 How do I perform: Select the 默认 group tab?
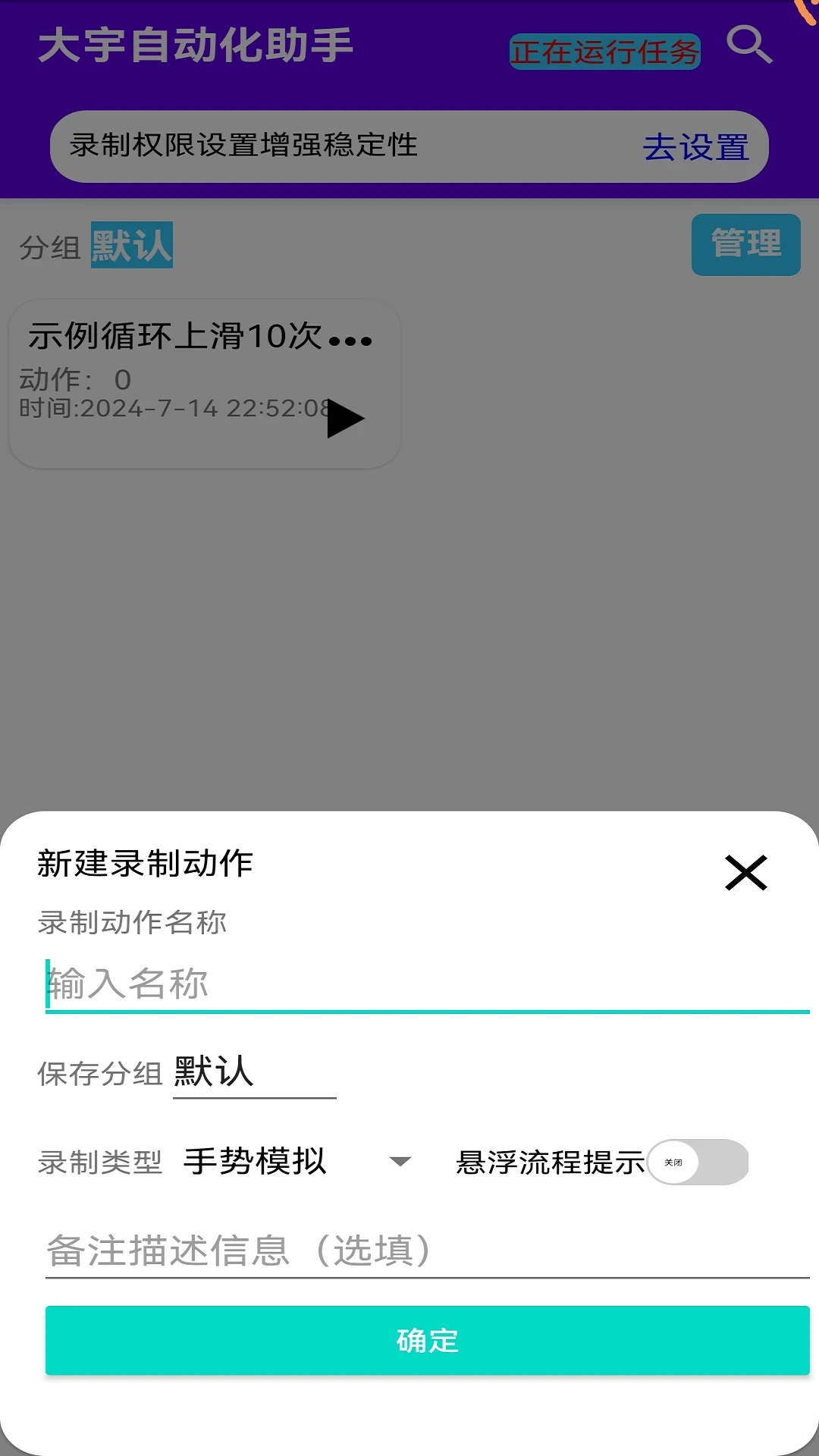(x=130, y=244)
